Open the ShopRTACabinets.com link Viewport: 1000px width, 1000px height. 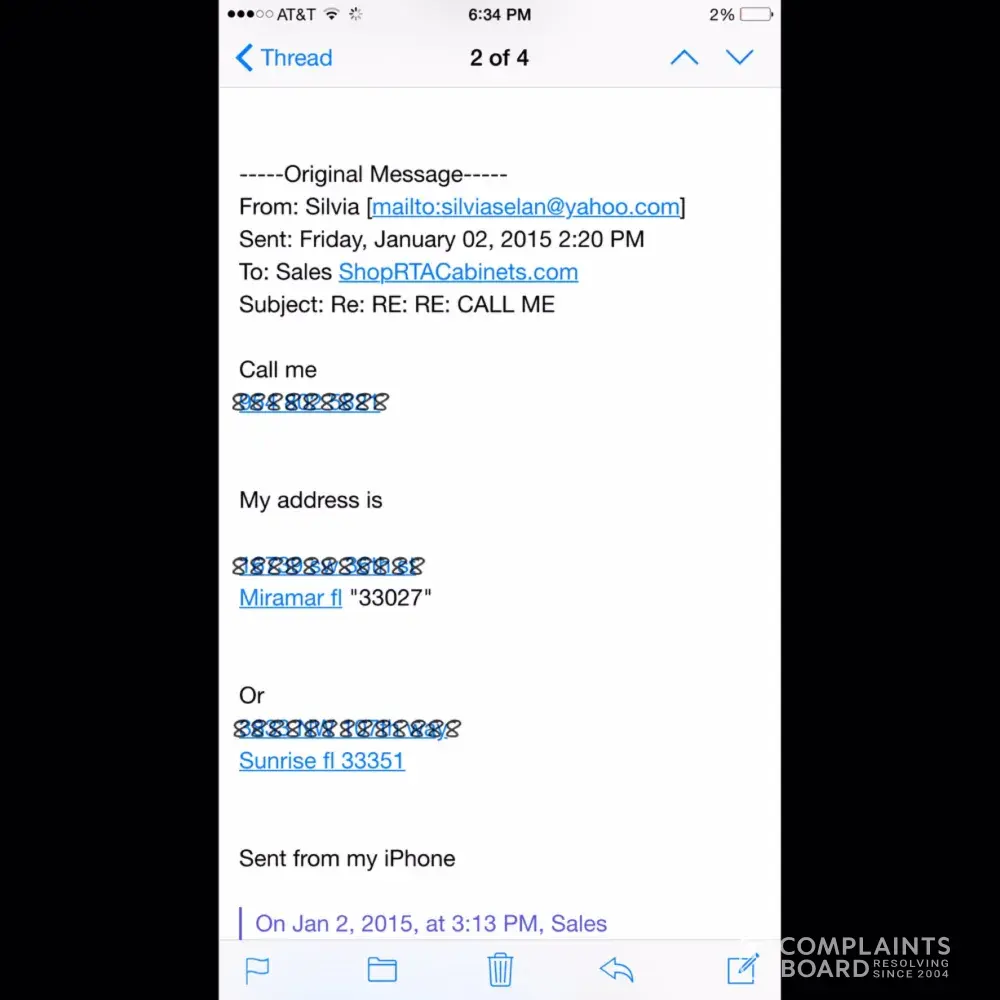[458, 272]
